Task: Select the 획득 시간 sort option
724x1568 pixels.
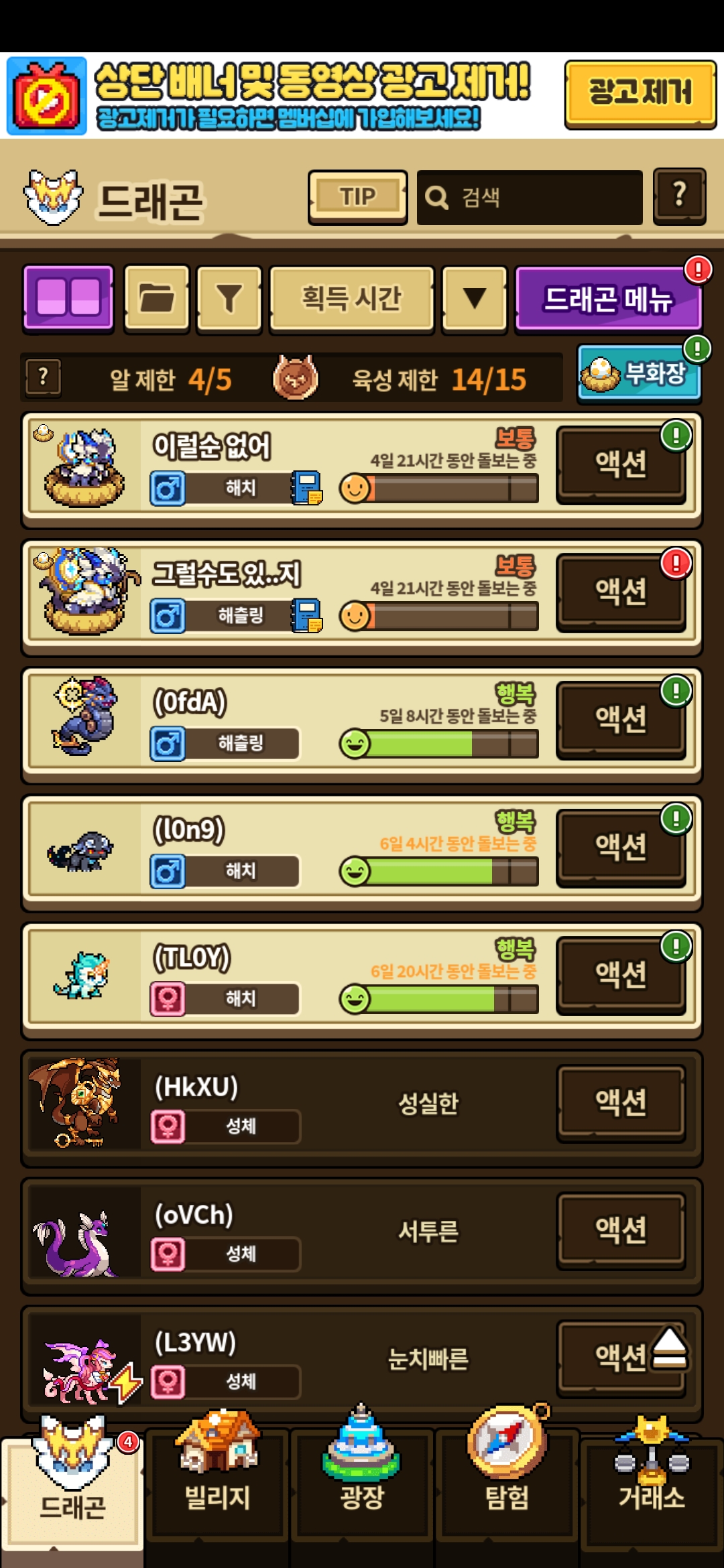Action: click(x=351, y=298)
